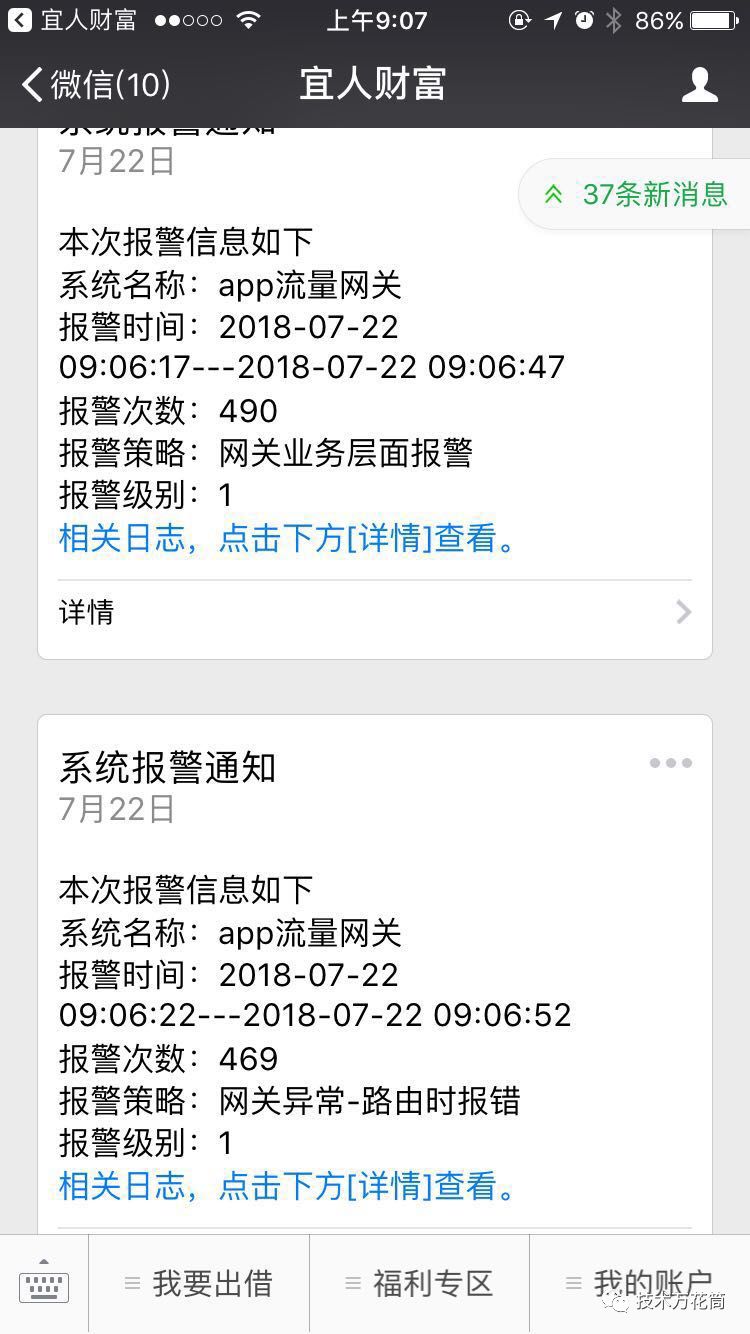Image resolution: width=750 pixels, height=1334 pixels.
Task: Open the account profile icon
Action: [699, 85]
